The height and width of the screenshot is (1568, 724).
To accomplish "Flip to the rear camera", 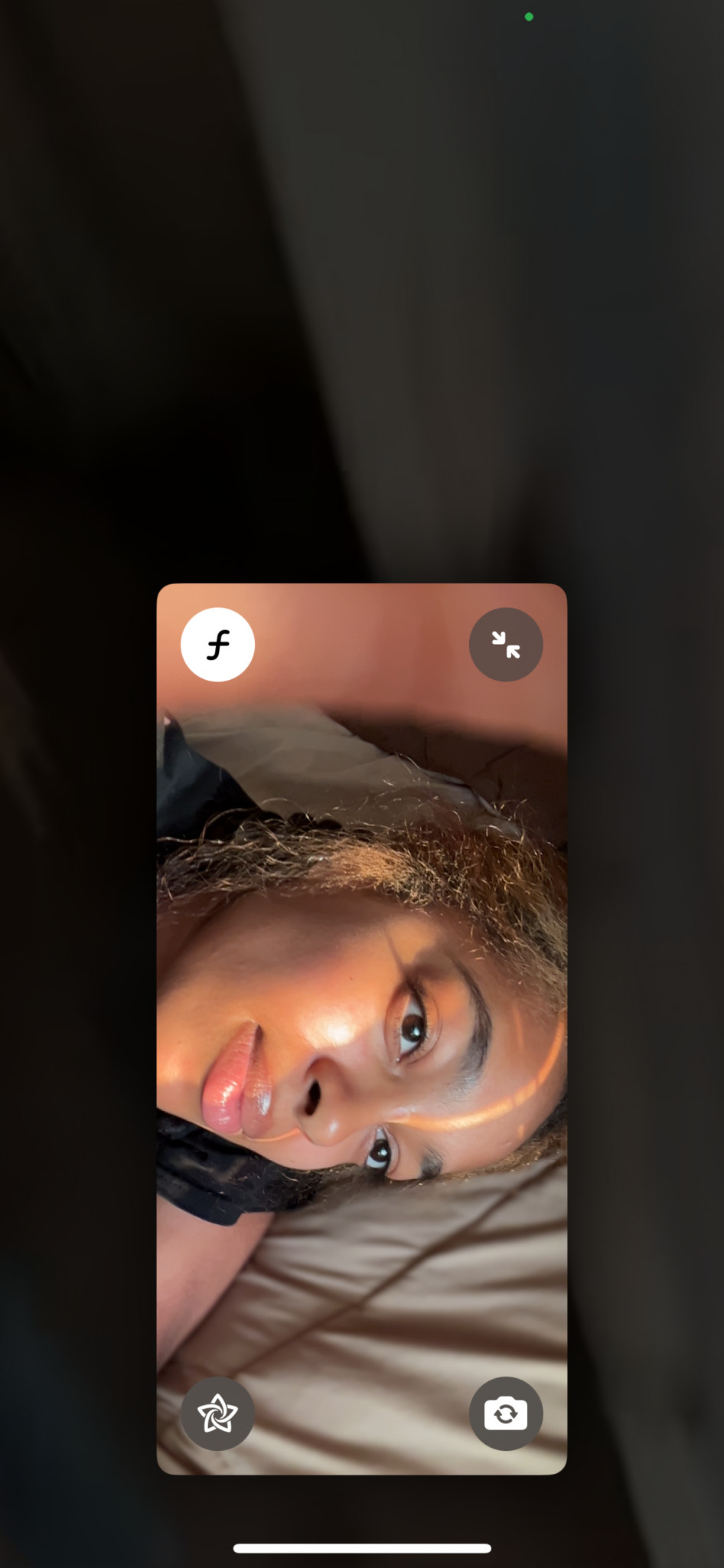I will pyautogui.click(x=506, y=1413).
